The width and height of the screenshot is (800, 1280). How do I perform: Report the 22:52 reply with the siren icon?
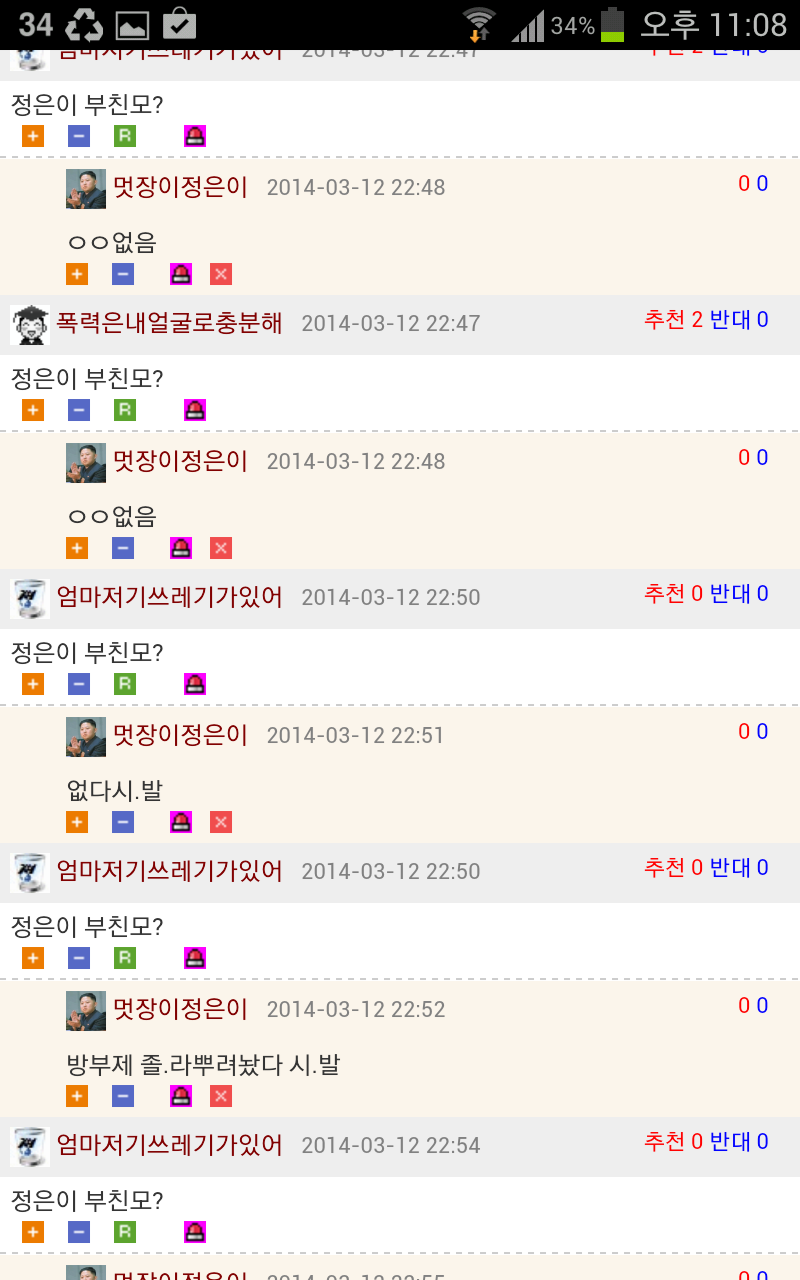tap(181, 1096)
